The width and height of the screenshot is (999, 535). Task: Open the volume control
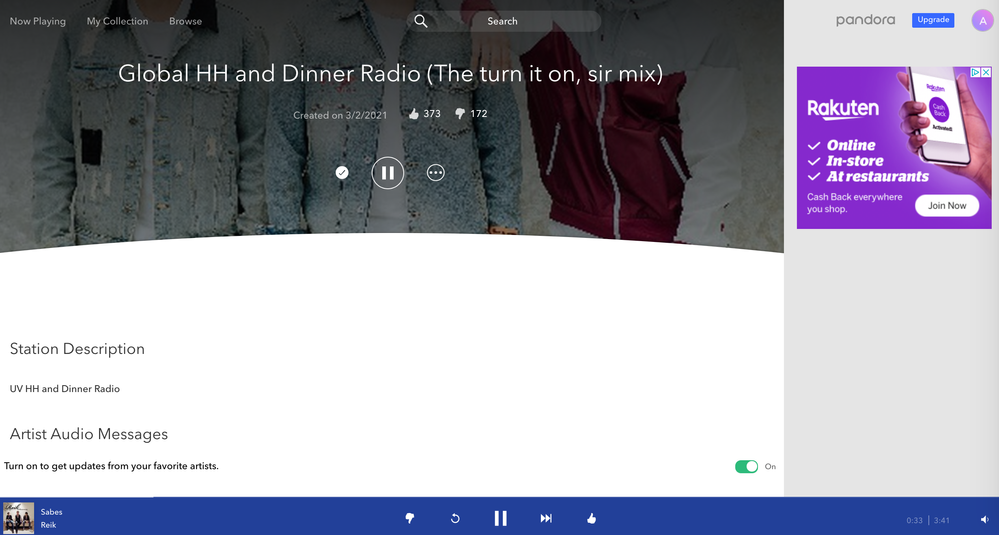pyautogui.click(x=984, y=520)
